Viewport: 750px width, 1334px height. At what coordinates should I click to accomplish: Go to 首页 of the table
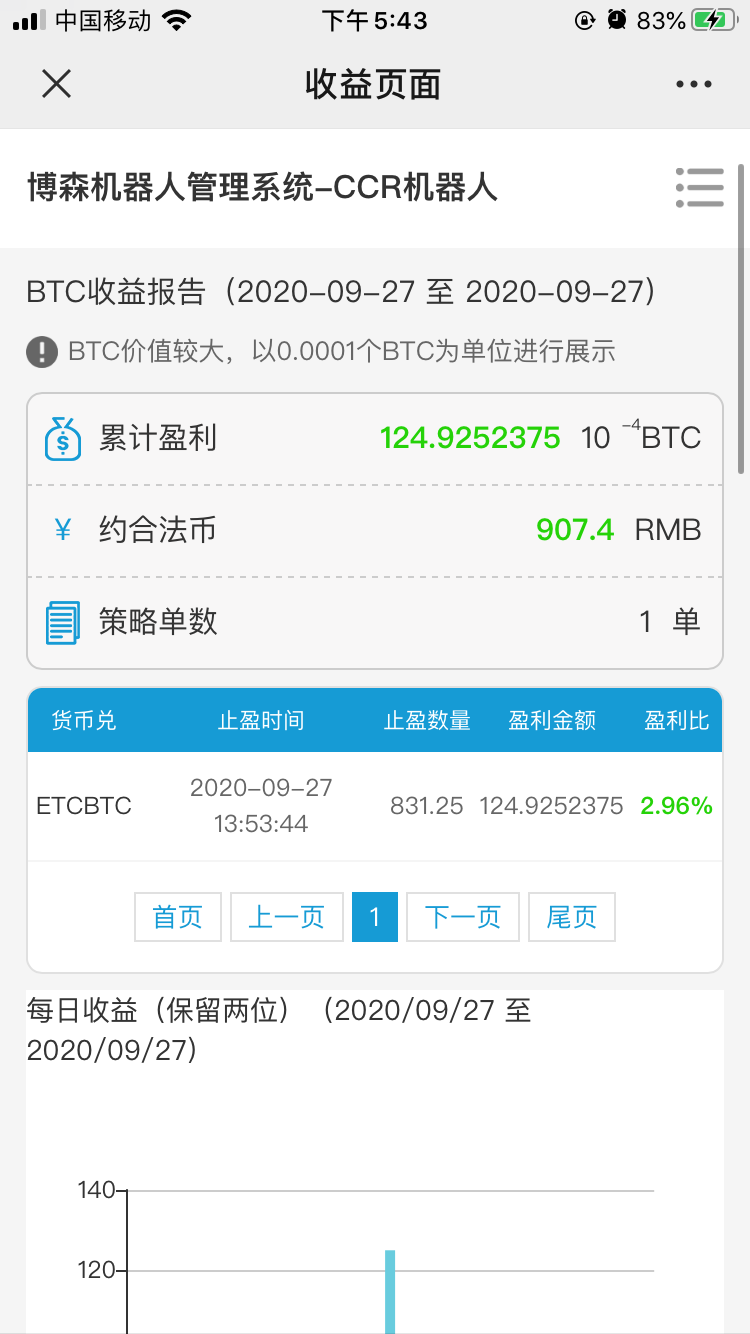click(178, 917)
